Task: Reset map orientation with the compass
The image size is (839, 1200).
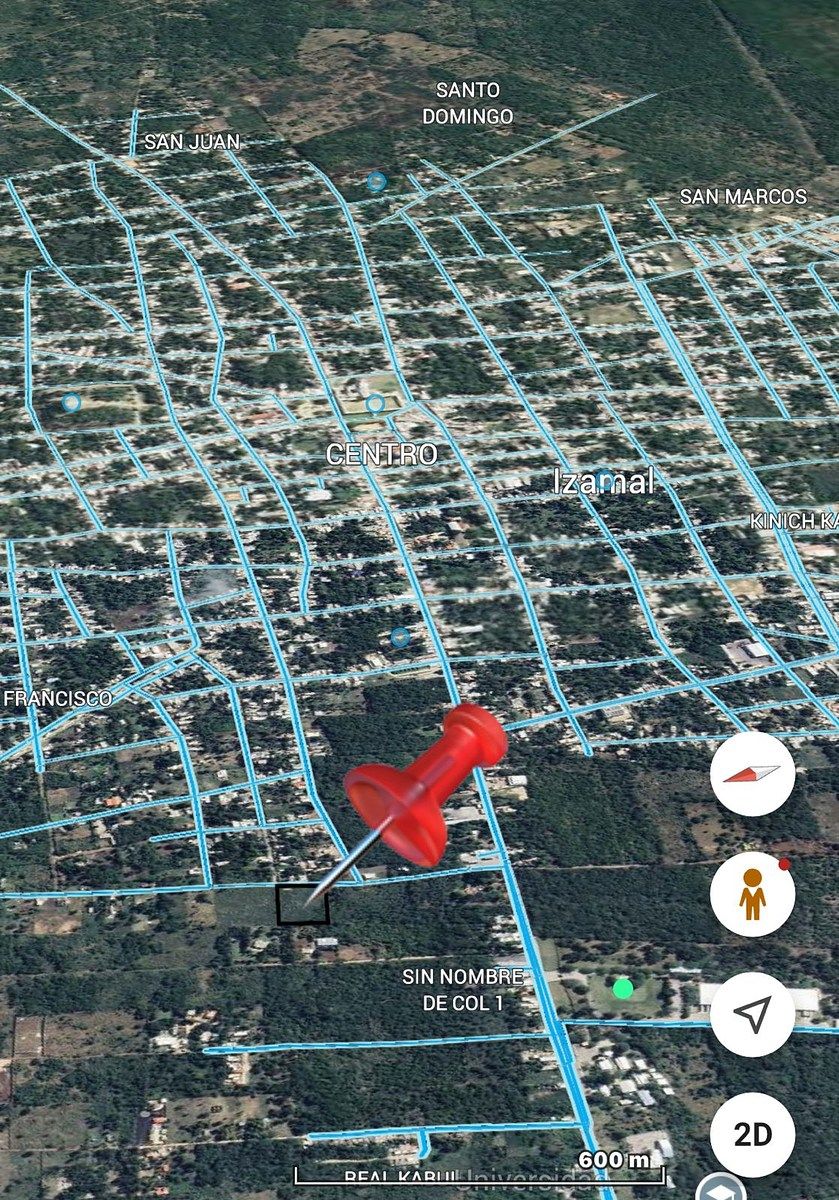Action: (x=752, y=774)
